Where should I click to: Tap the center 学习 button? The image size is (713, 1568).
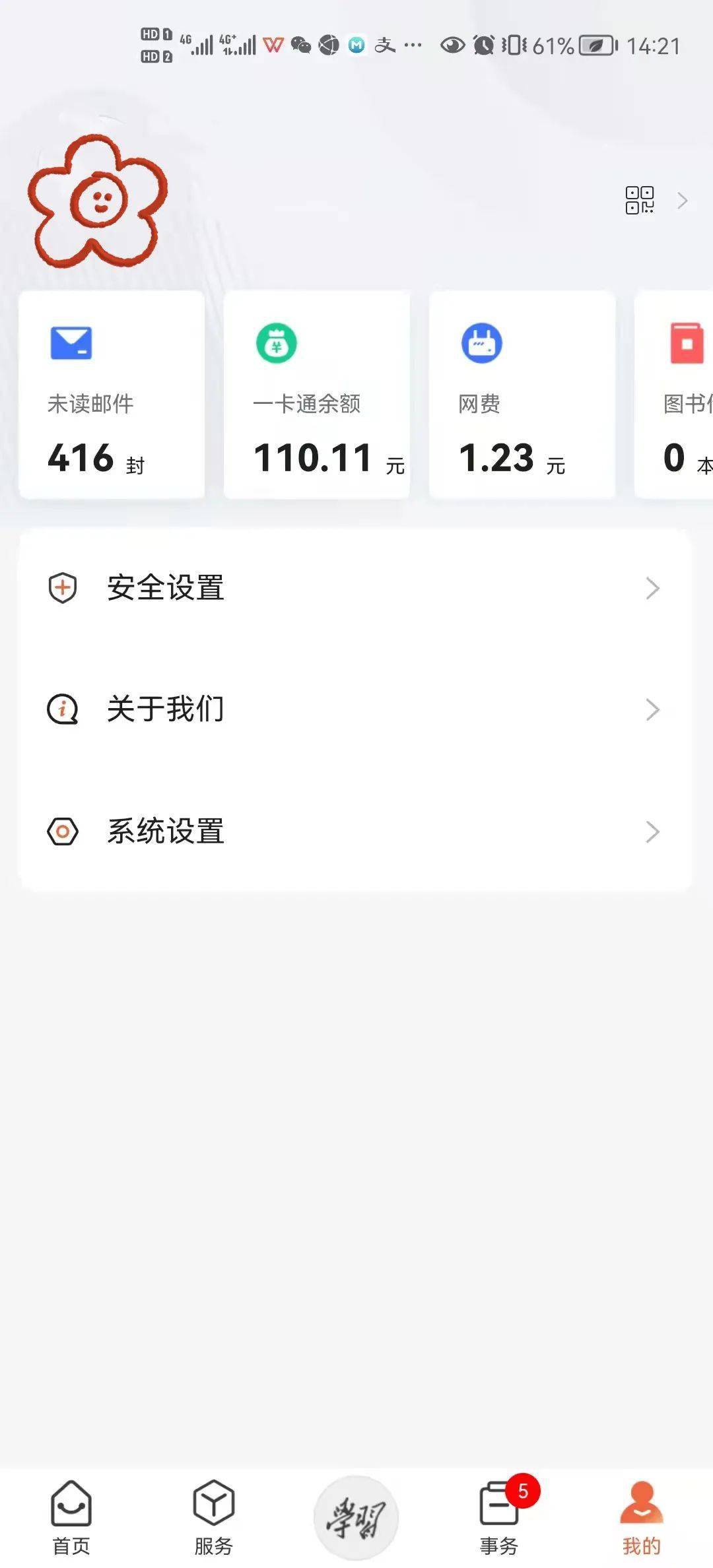[356, 1517]
